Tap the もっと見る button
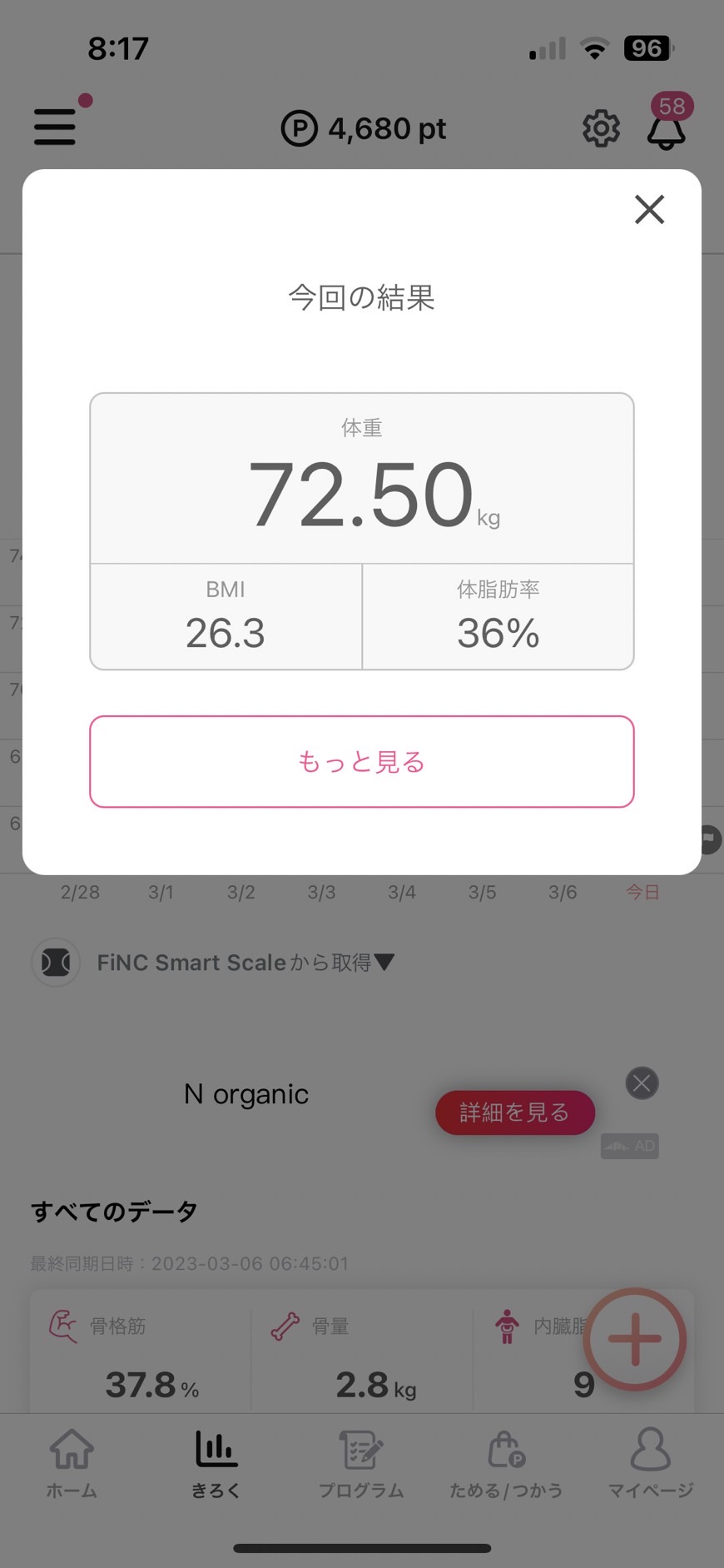Image resolution: width=724 pixels, height=1568 pixels. 362,761
